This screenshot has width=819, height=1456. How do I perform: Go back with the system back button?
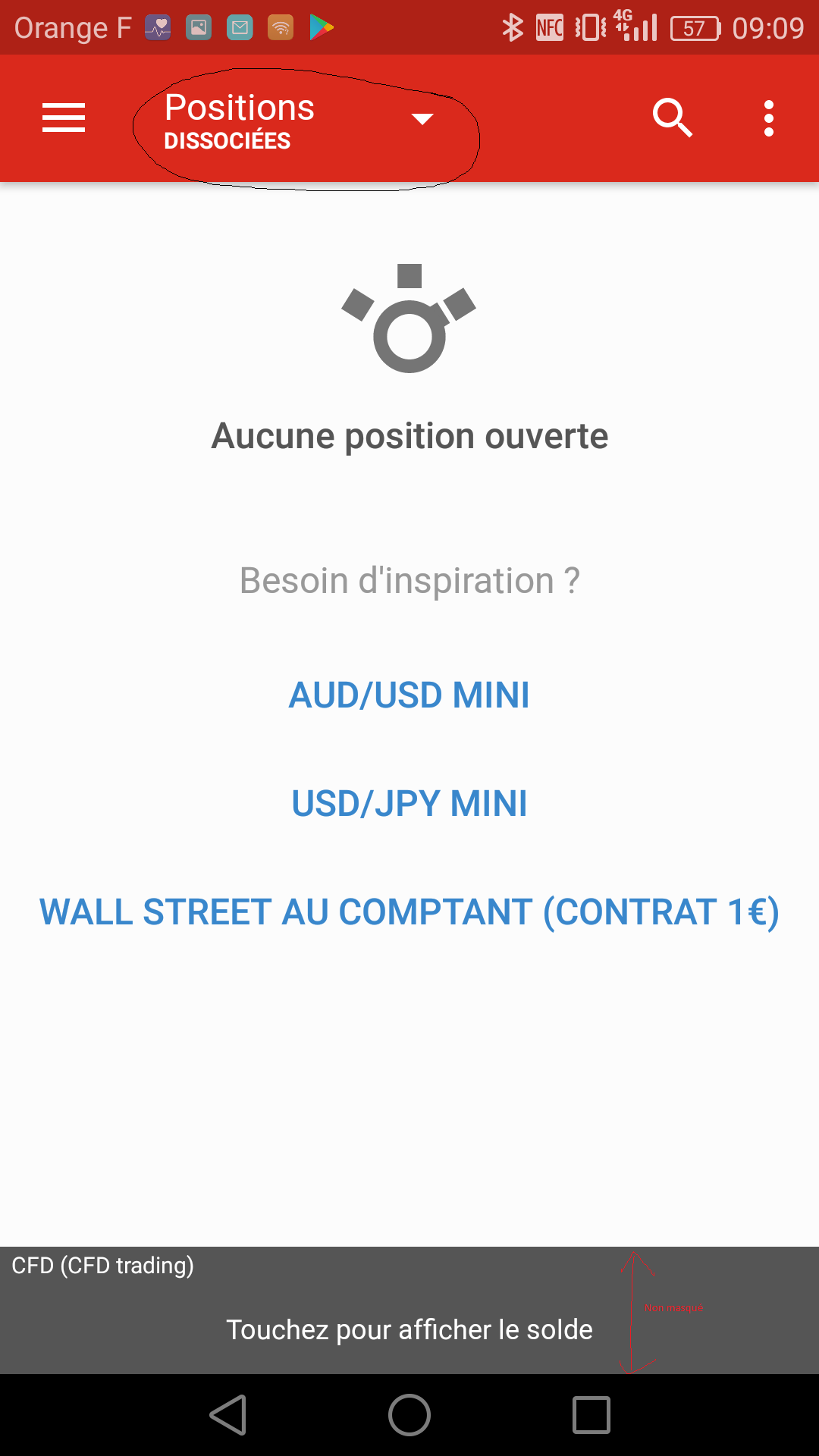[x=228, y=1415]
